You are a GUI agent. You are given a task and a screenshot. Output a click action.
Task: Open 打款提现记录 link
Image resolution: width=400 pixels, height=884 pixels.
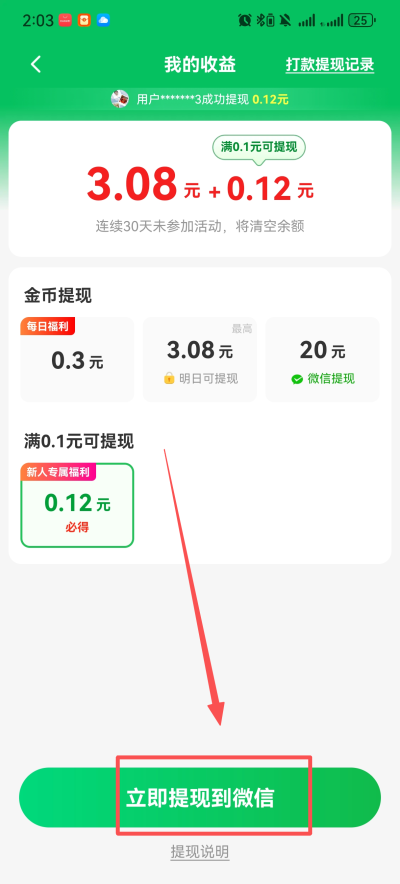pos(330,65)
